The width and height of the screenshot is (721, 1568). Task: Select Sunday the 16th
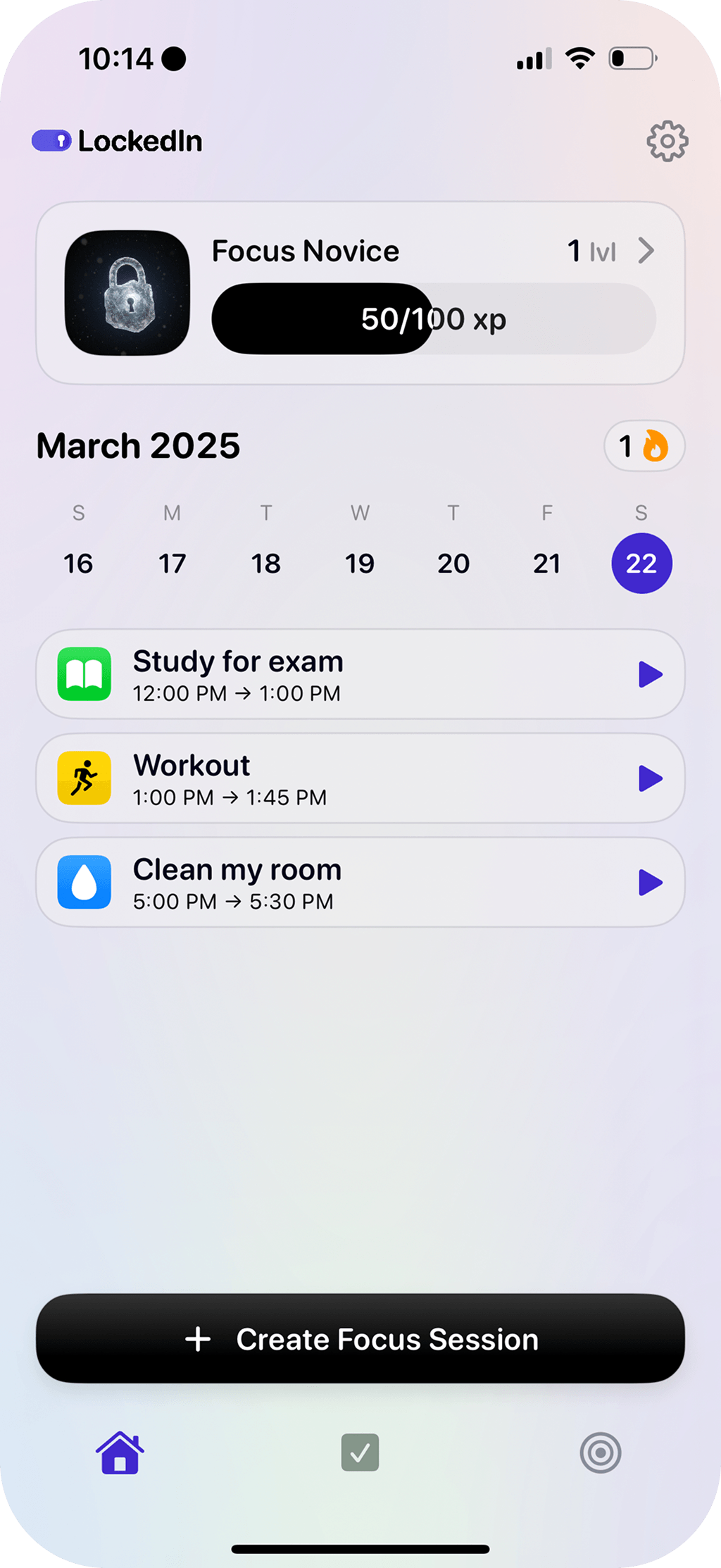point(78,563)
